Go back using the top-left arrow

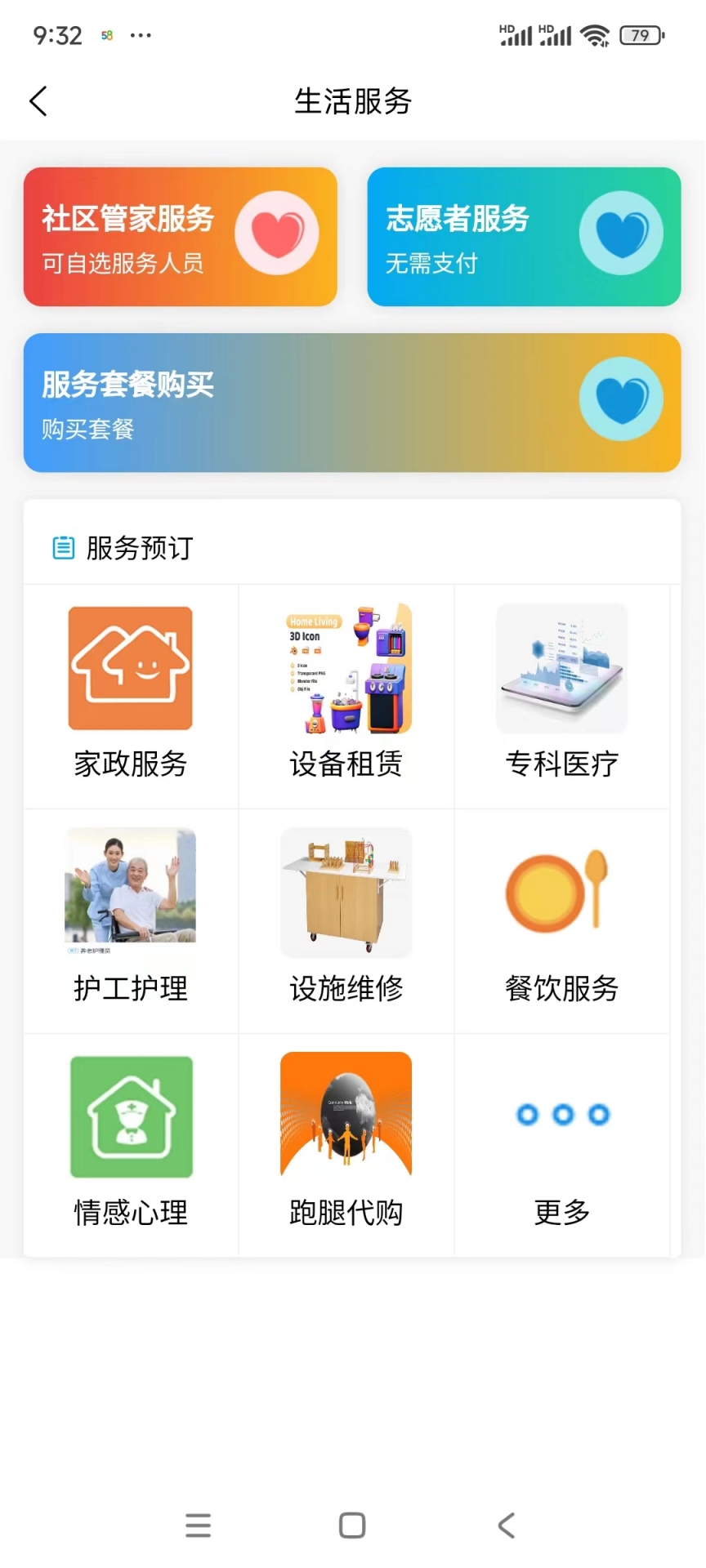tap(38, 100)
